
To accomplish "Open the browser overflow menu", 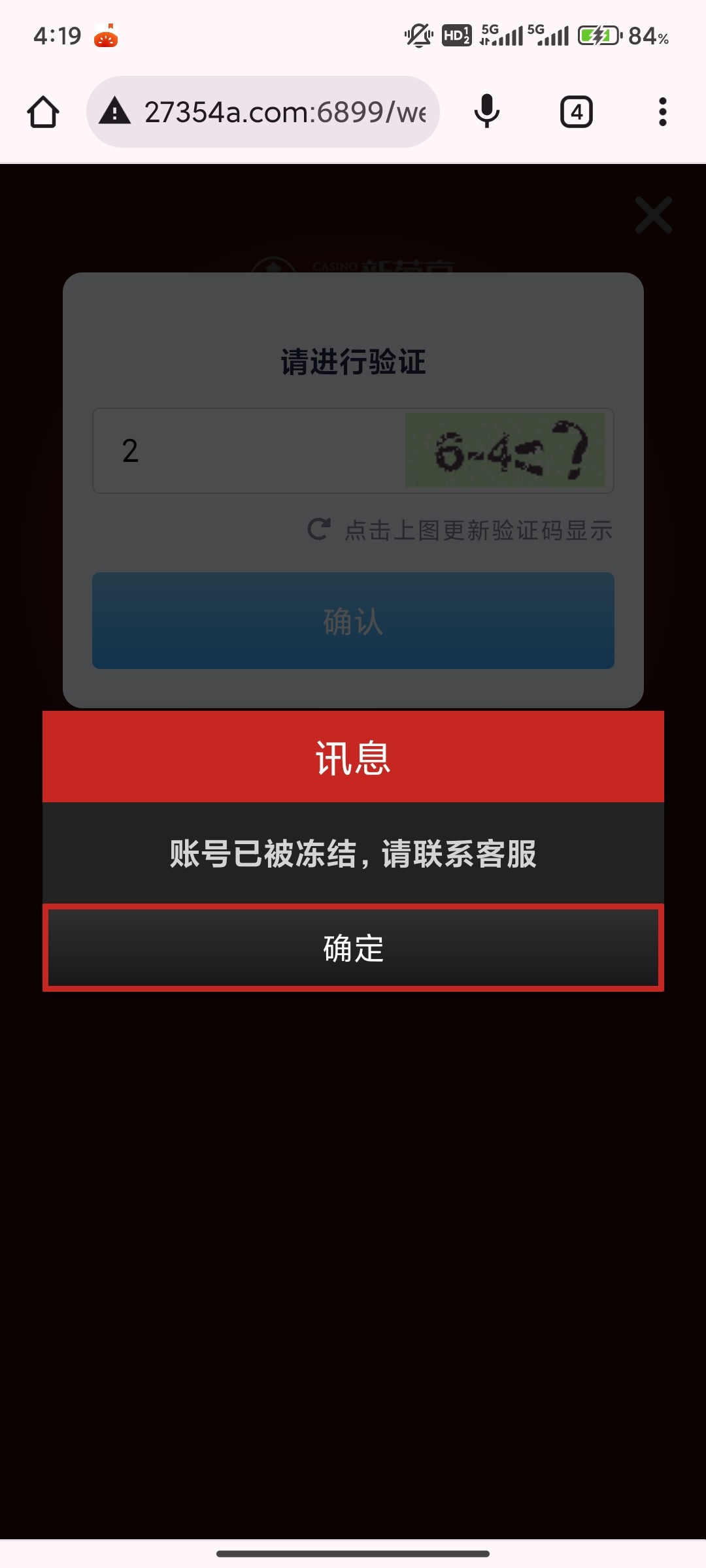I will click(662, 112).
